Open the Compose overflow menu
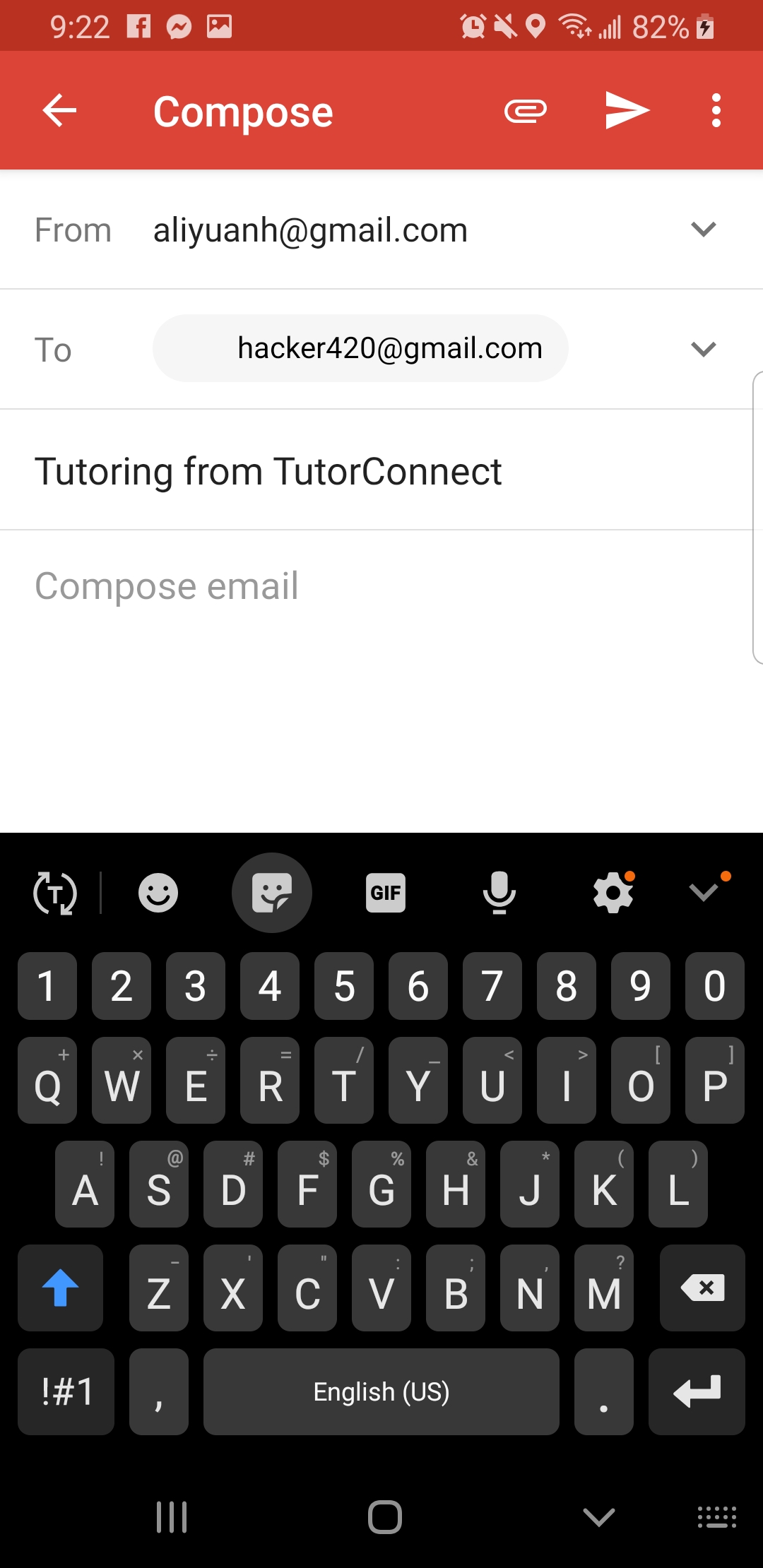The image size is (763, 1568). 716,111
